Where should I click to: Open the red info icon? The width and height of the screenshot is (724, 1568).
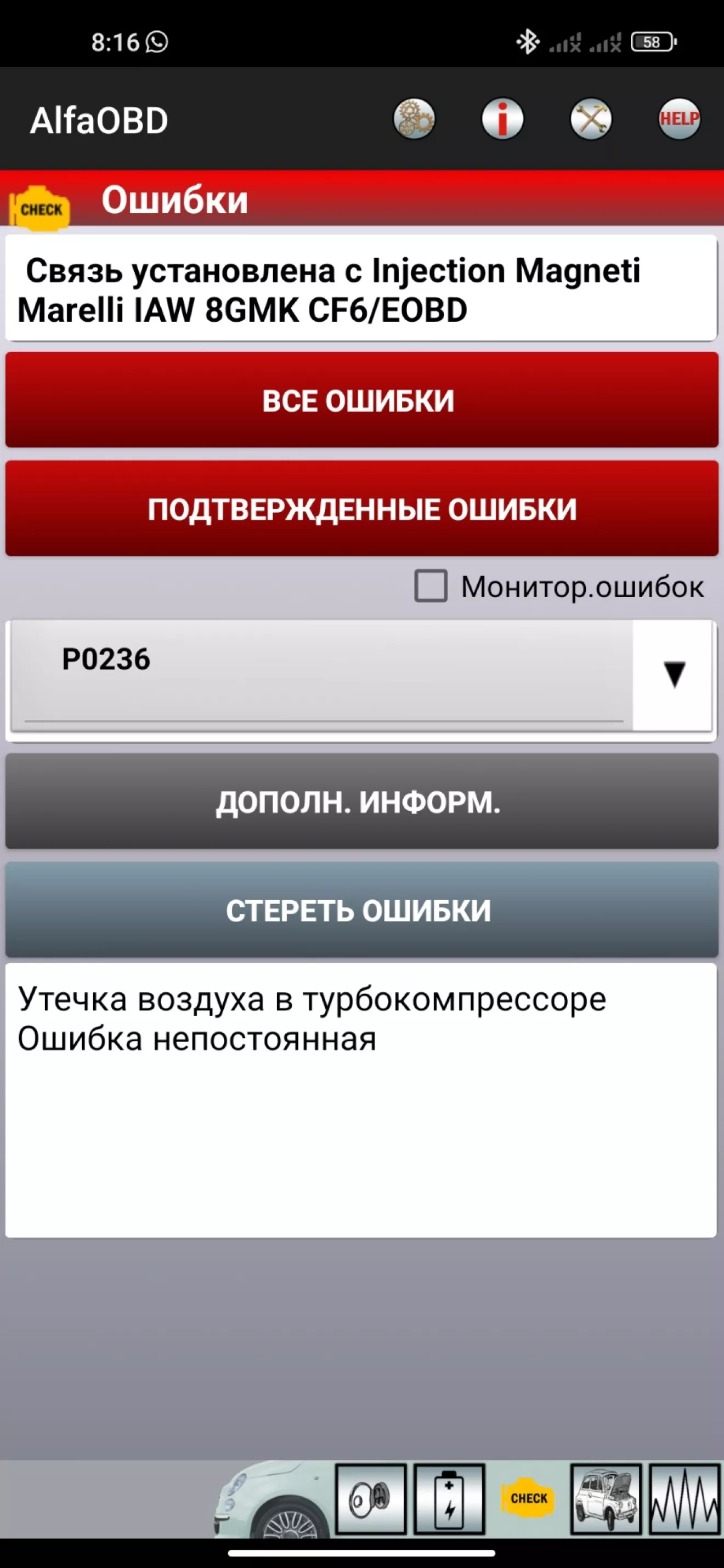coord(502,118)
